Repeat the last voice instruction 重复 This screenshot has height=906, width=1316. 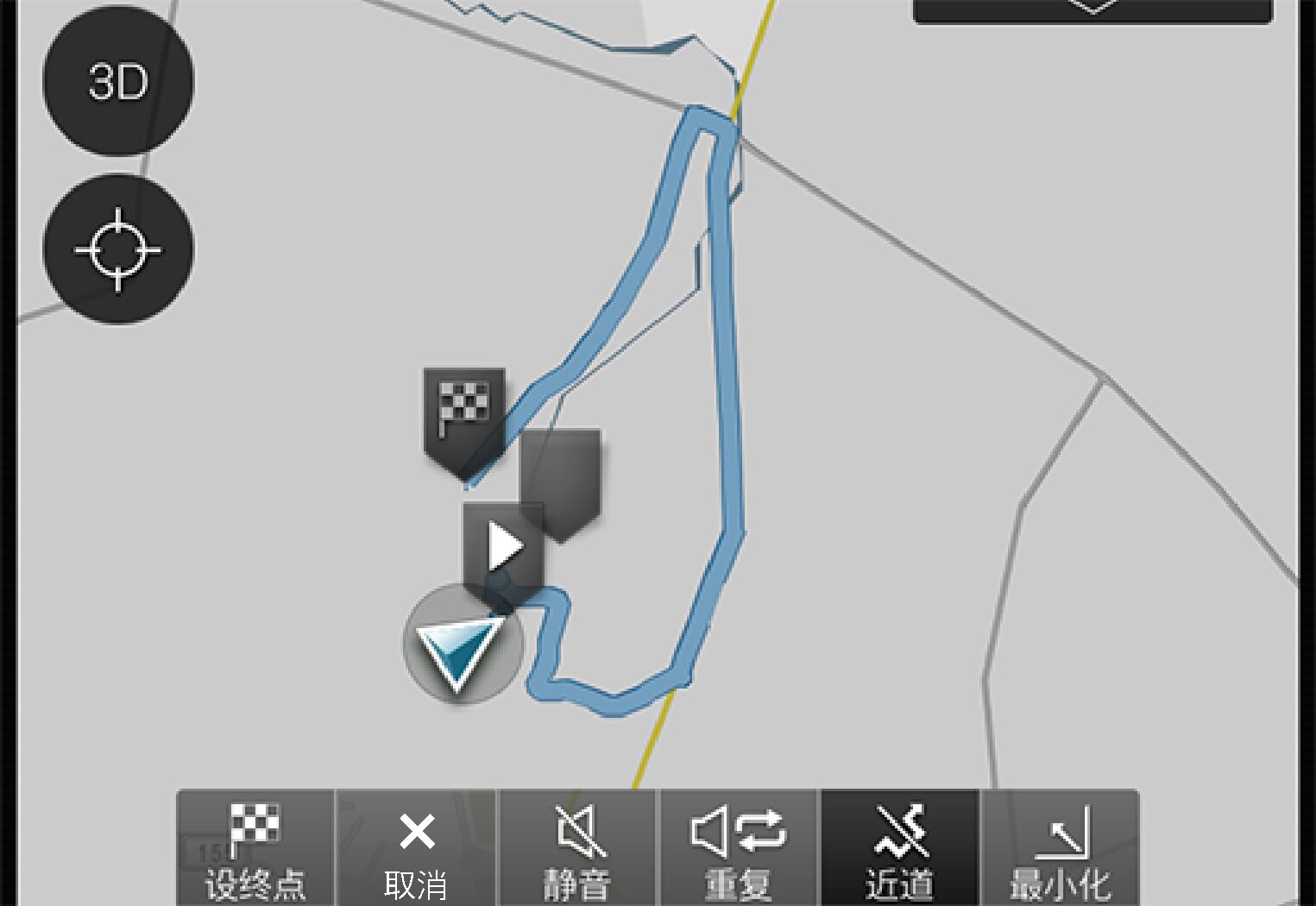click(x=739, y=849)
